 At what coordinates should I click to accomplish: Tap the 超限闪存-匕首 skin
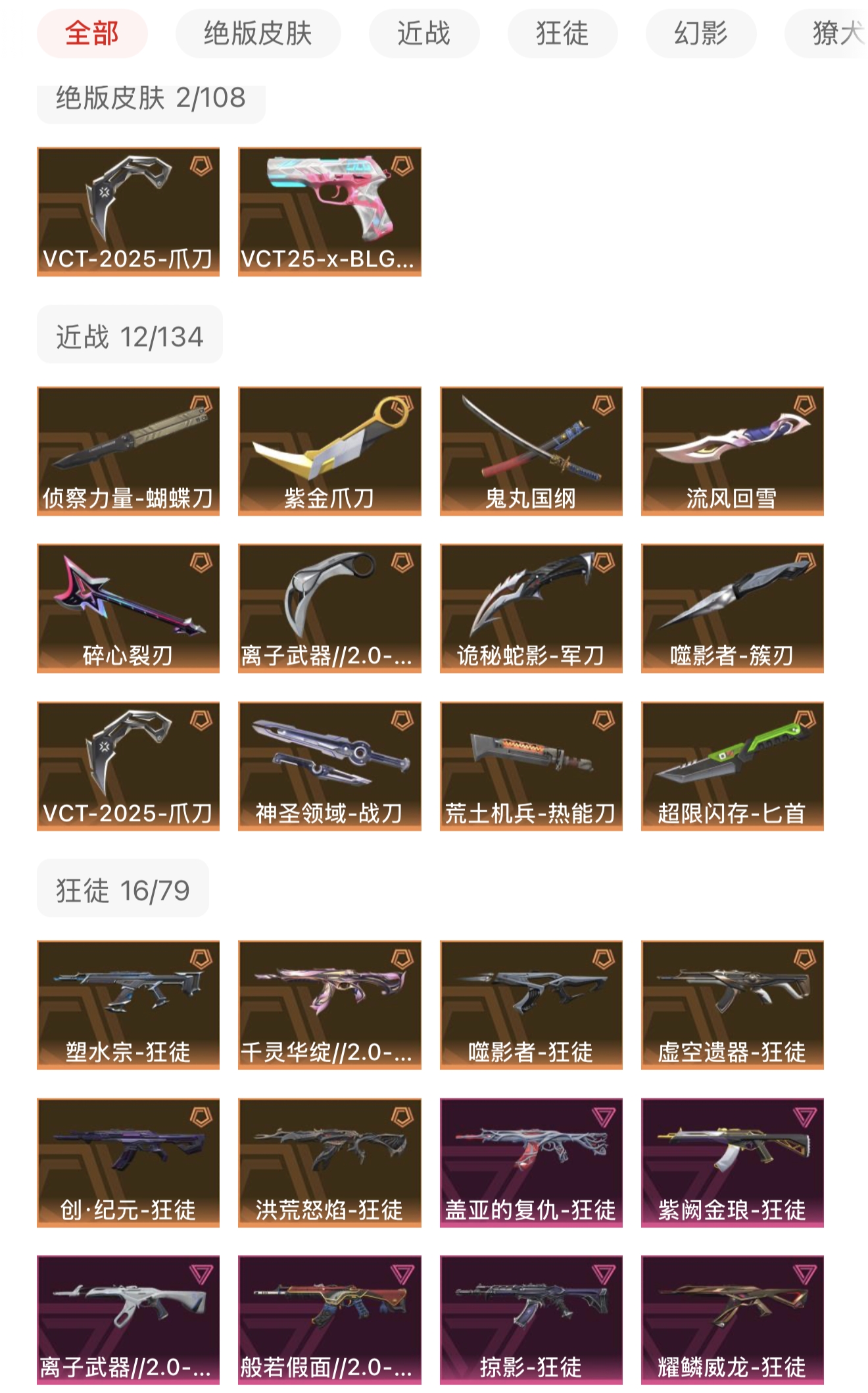pos(732,766)
